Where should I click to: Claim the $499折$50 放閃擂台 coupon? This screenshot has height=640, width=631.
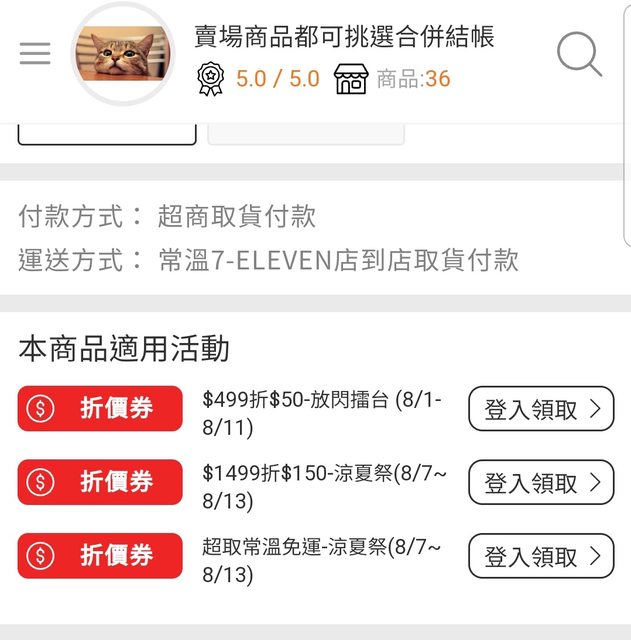point(541,409)
